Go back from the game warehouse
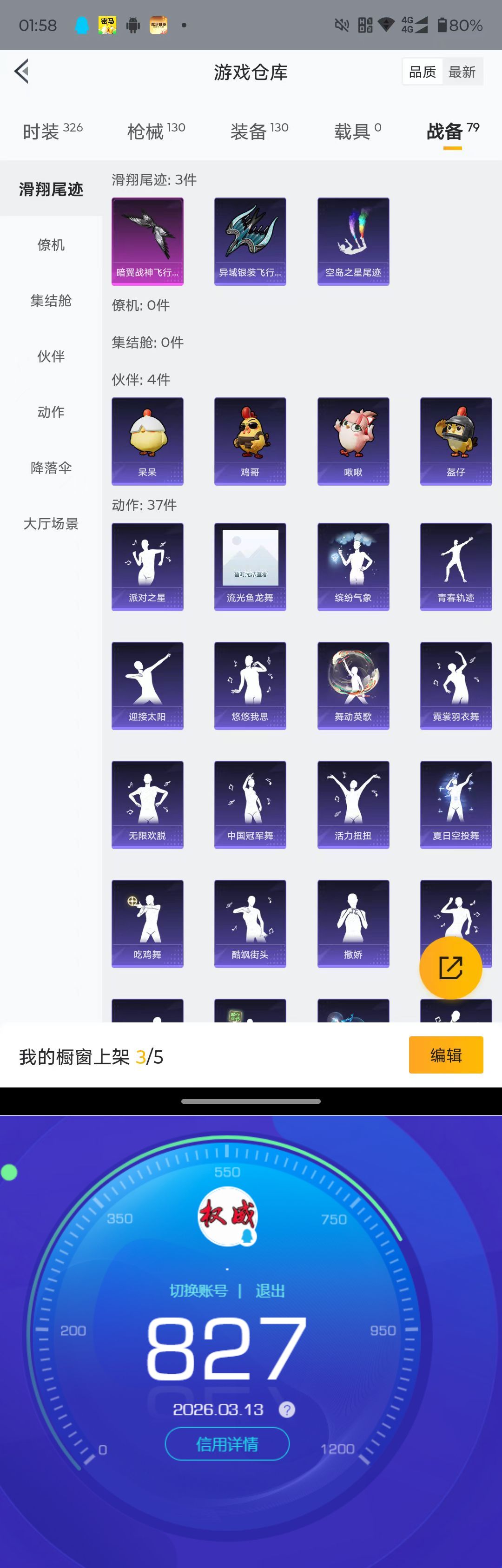 click(22, 72)
